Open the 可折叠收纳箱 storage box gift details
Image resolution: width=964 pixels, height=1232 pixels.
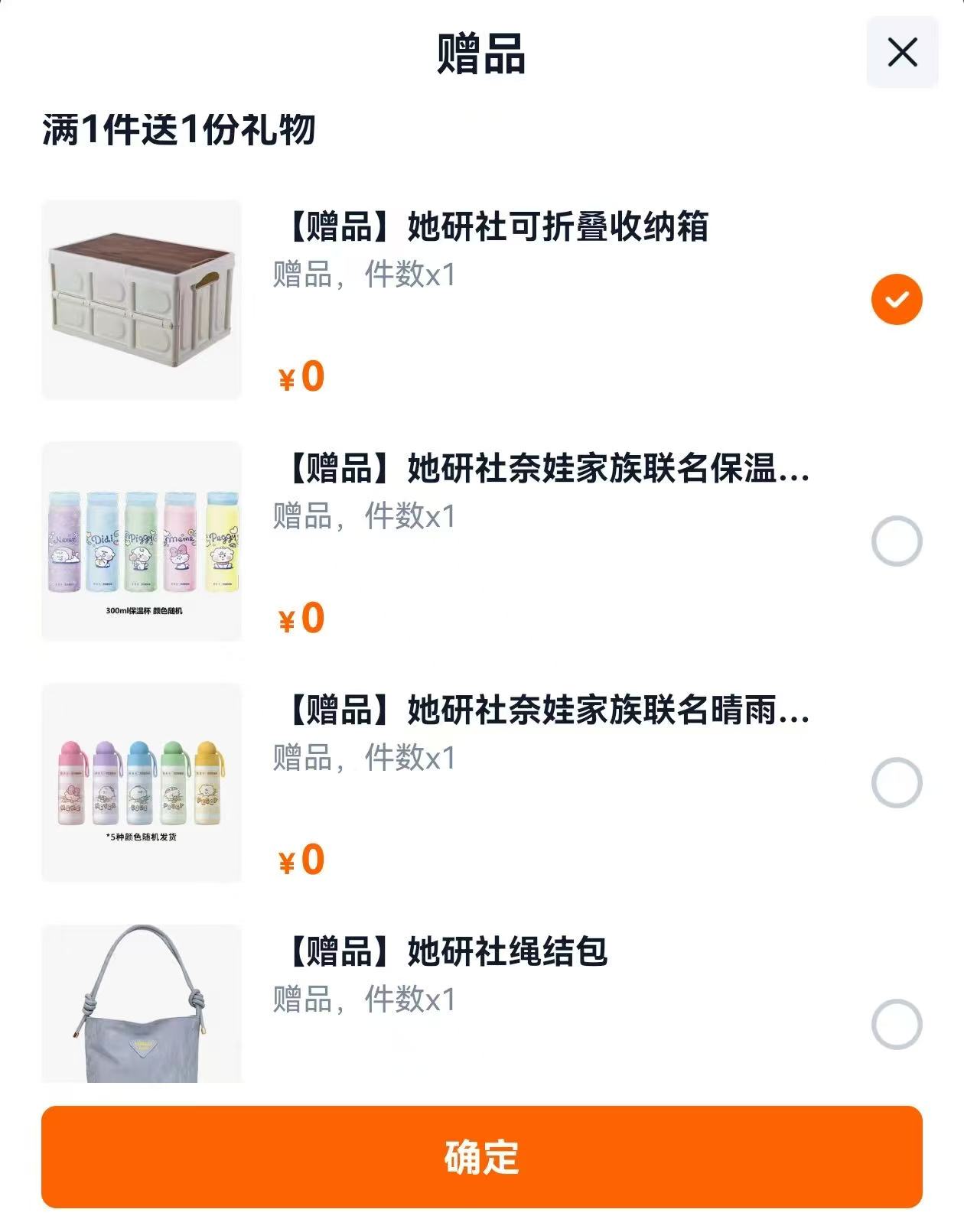pyautogui.click(x=497, y=226)
